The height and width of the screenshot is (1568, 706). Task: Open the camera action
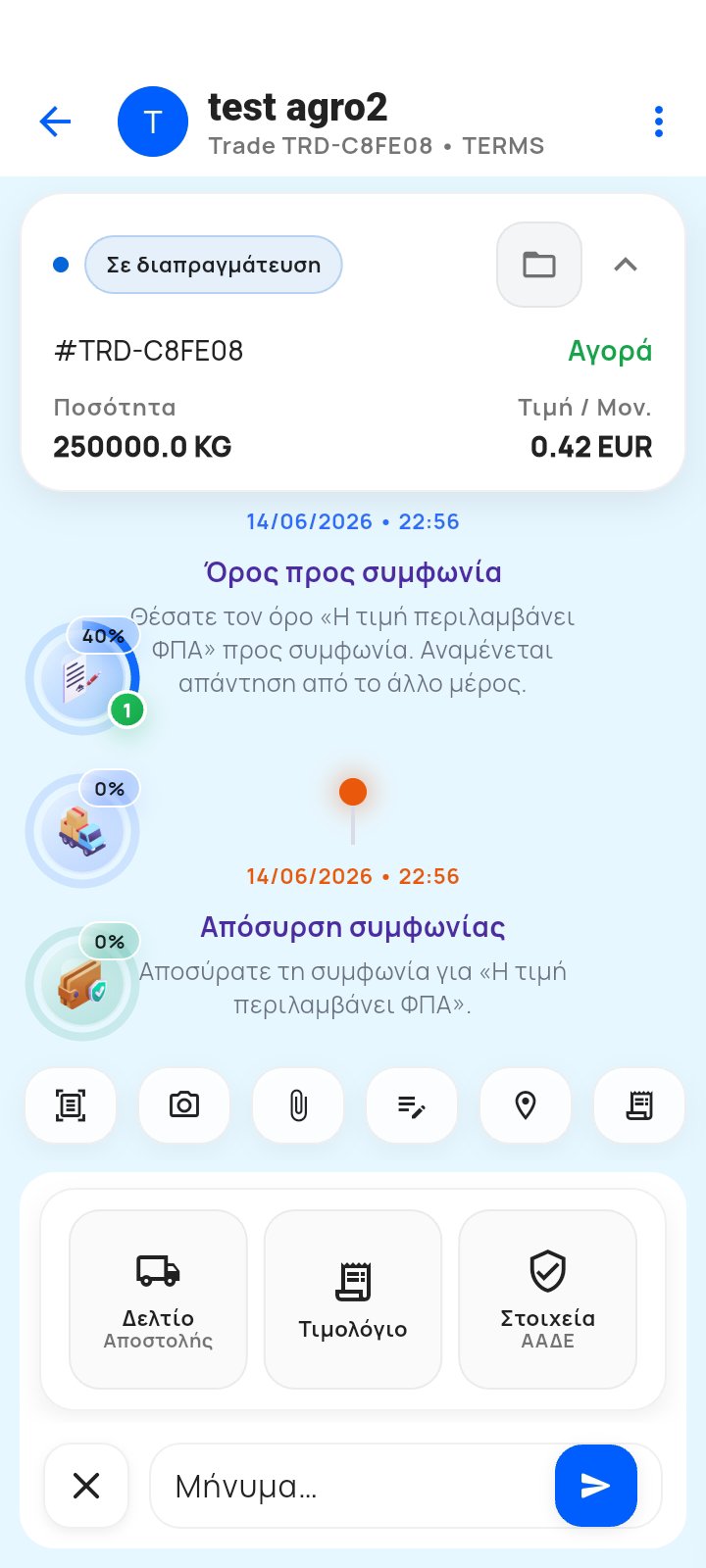(x=184, y=1105)
